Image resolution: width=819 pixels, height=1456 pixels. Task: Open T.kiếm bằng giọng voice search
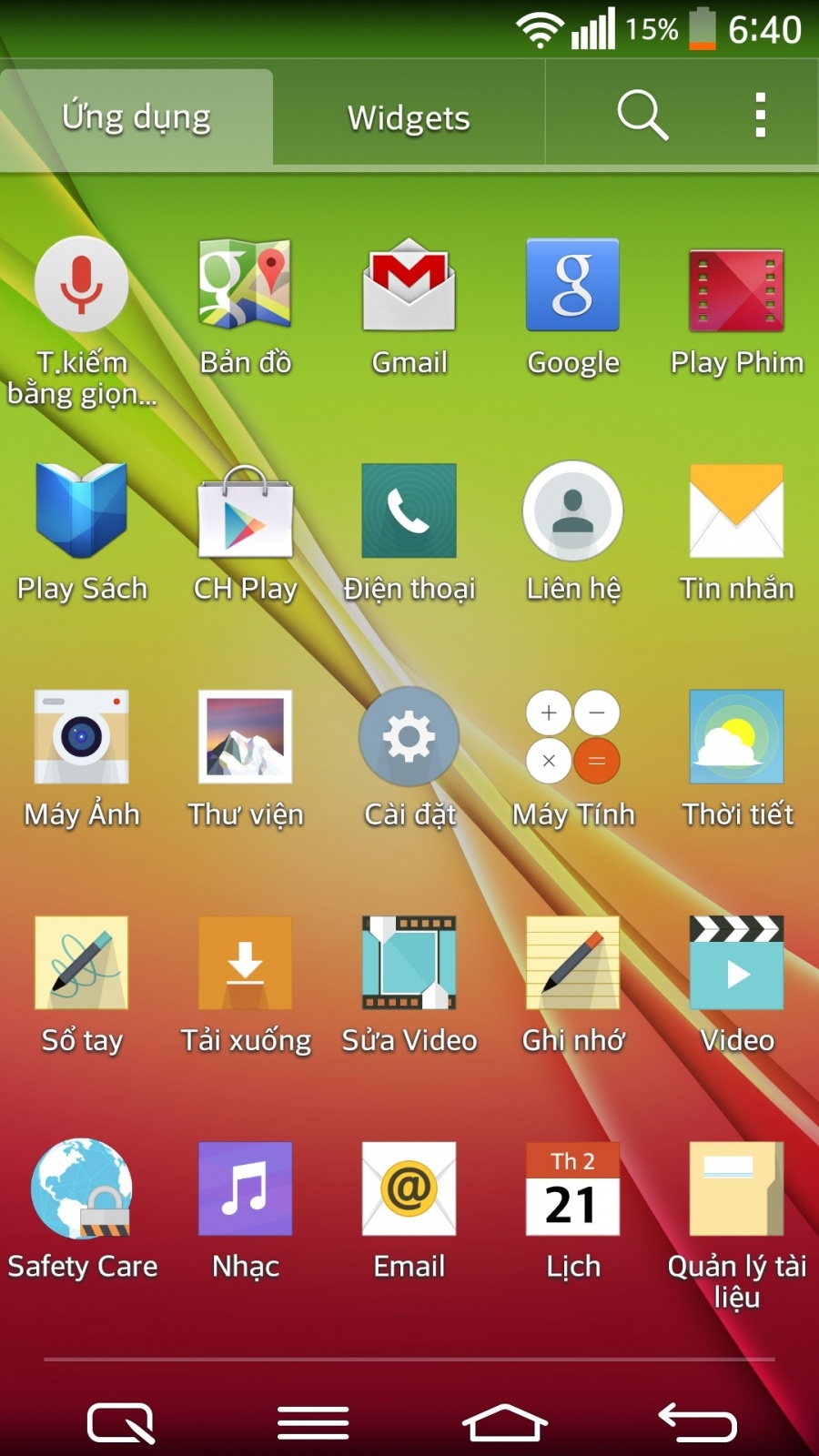(x=81, y=284)
